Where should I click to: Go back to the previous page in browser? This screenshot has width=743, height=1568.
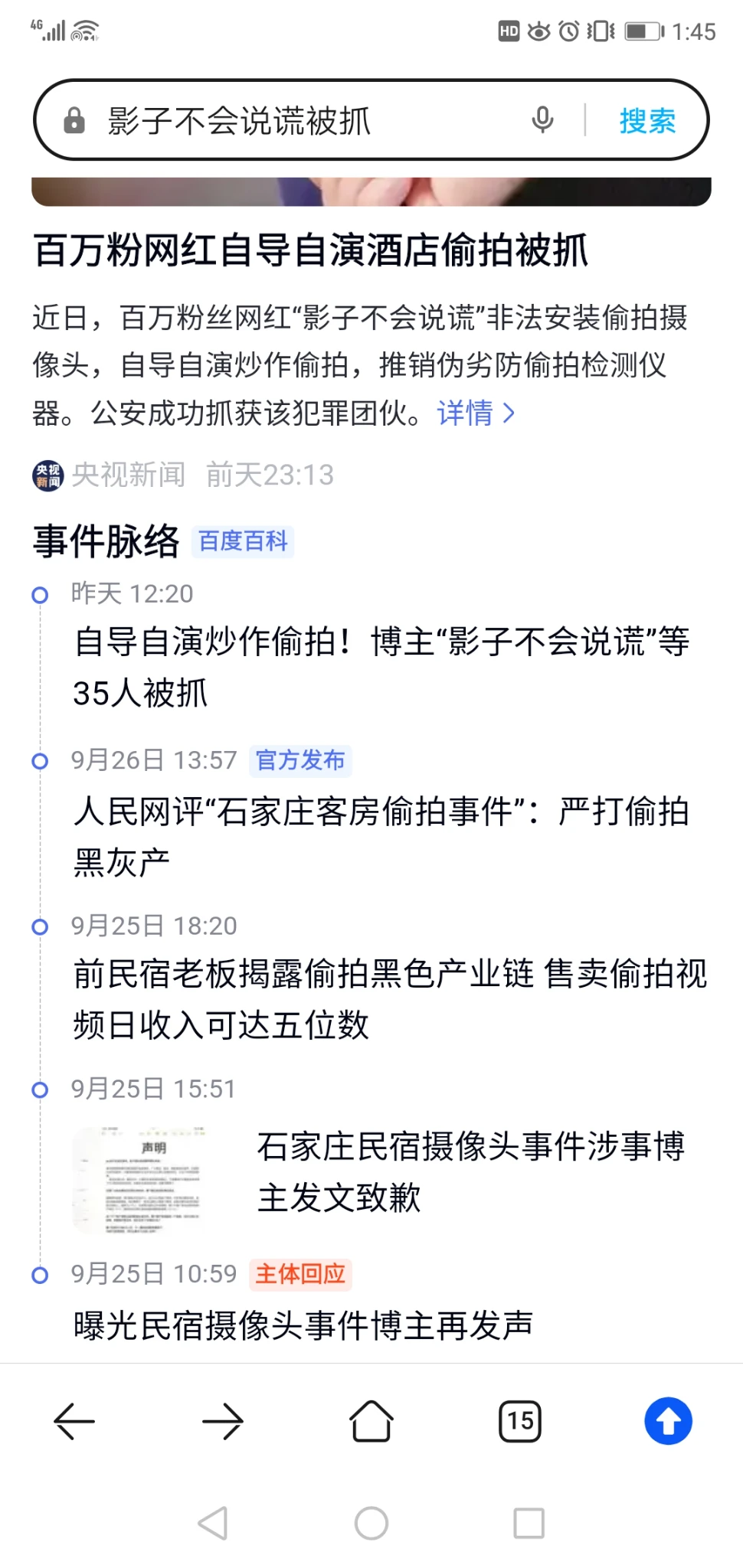74,1421
